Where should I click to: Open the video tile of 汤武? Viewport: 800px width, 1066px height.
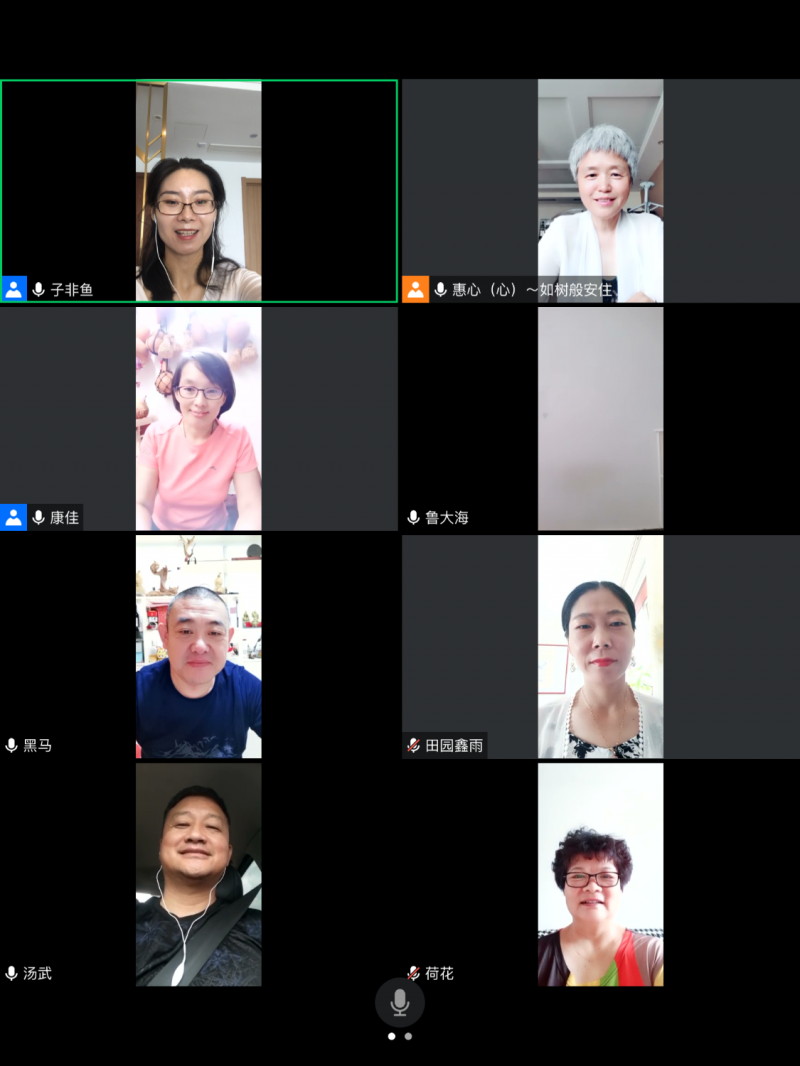tap(199, 874)
